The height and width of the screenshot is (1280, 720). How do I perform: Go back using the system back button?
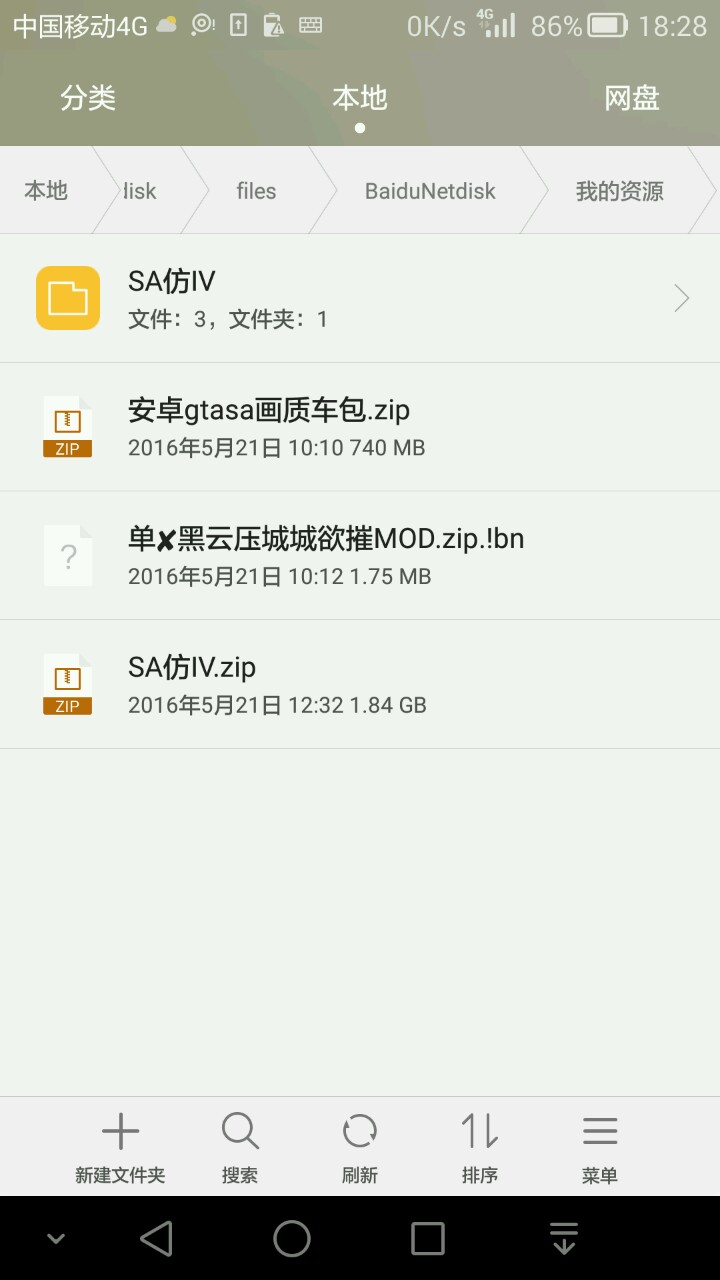click(x=156, y=1239)
